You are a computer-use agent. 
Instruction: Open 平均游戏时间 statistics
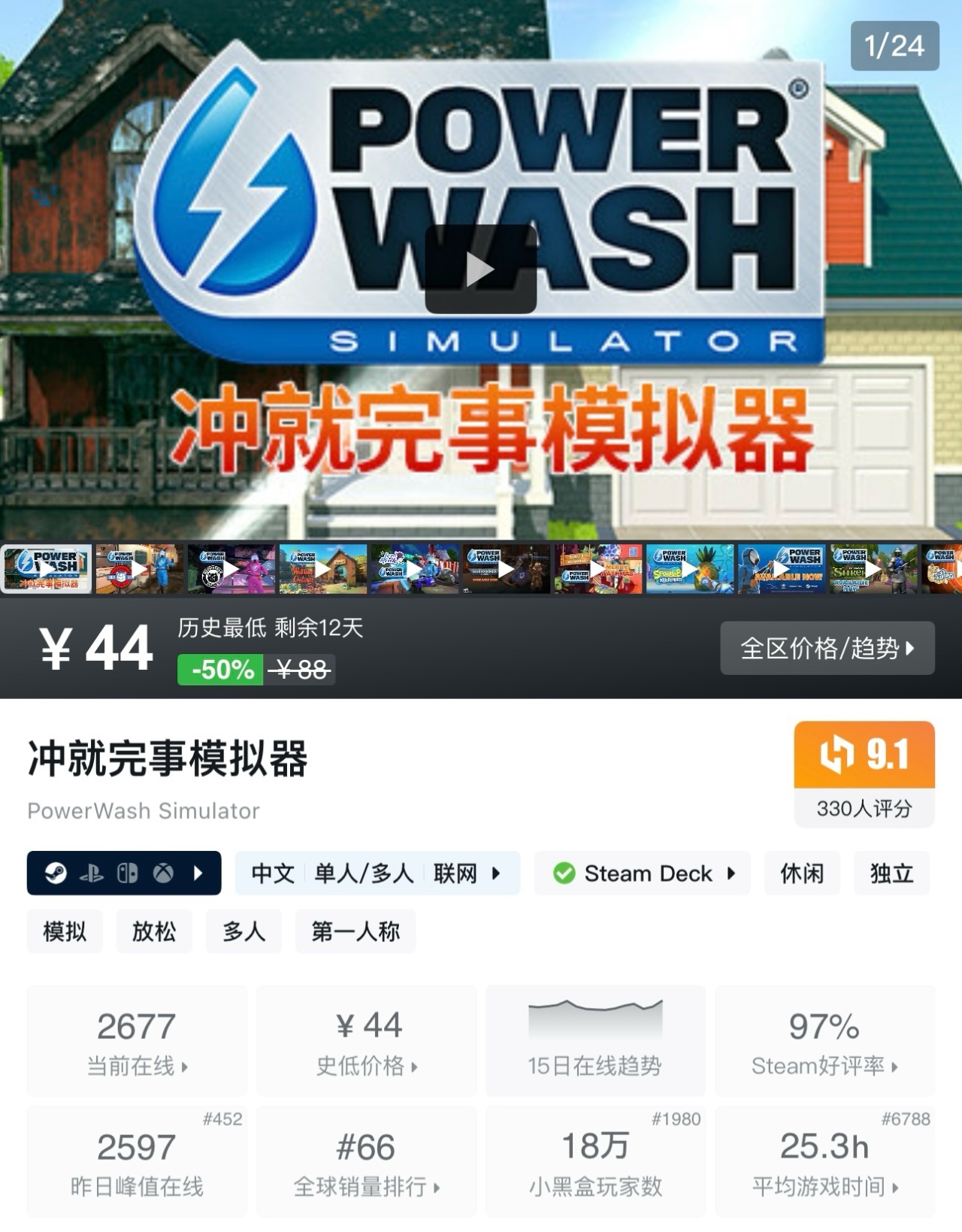(824, 1162)
